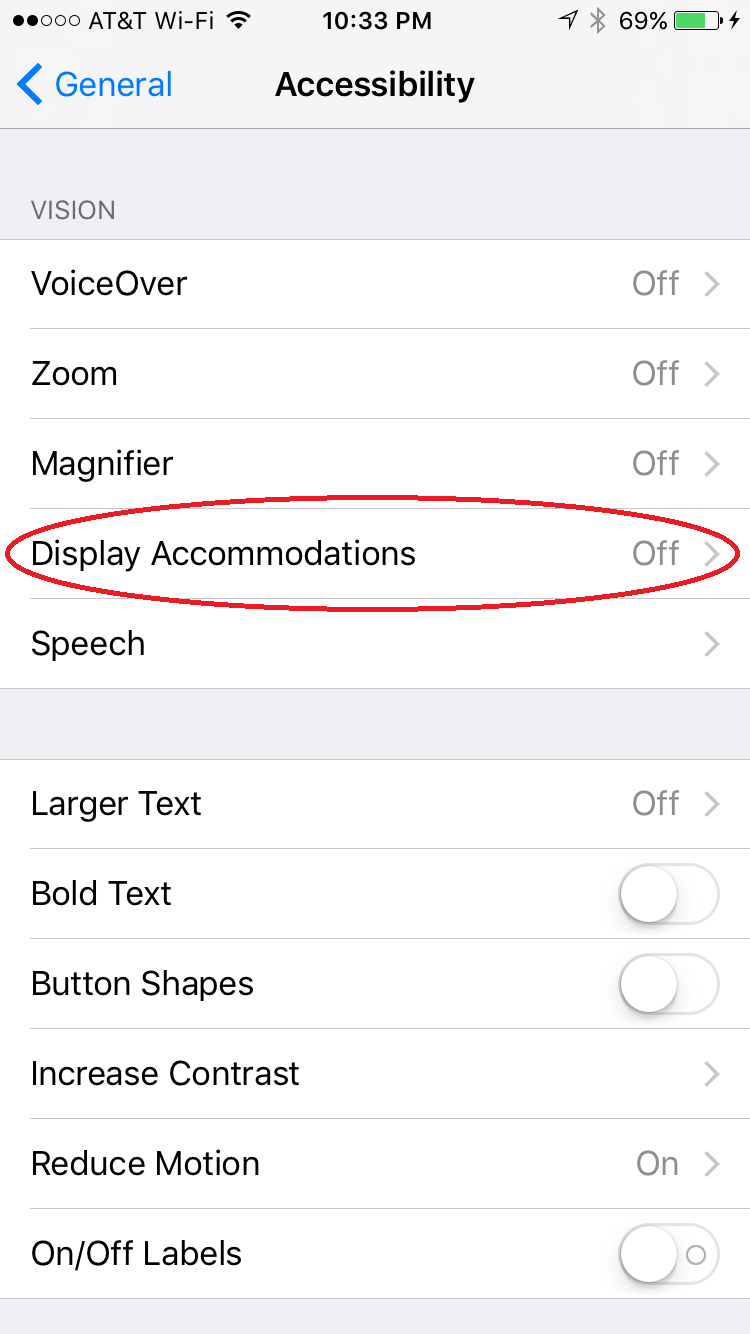The image size is (750, 1334).
Task: Enable Button Shapes
Action: tap(668, 984)
